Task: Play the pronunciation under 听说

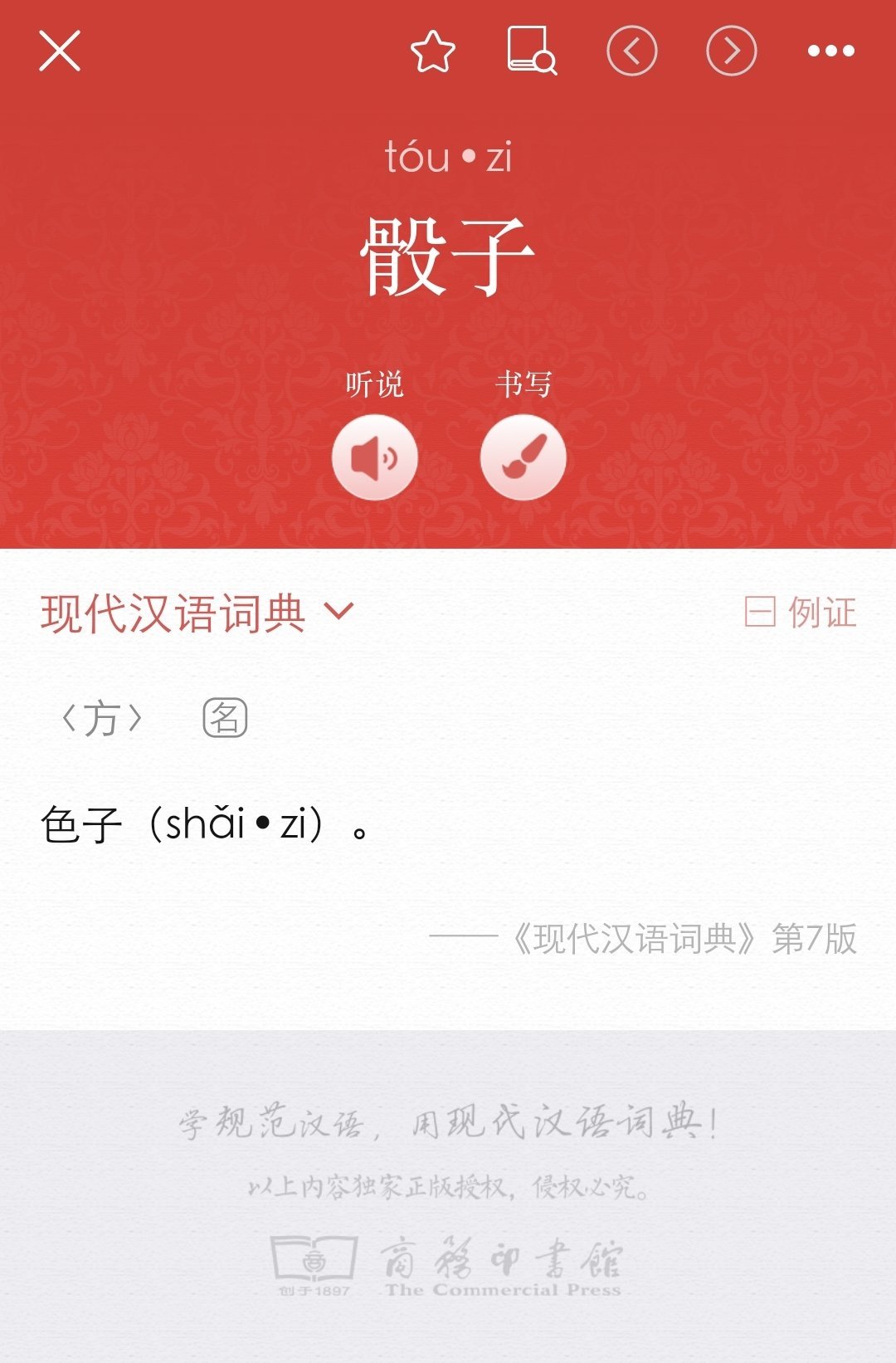Action: (375, 457)
